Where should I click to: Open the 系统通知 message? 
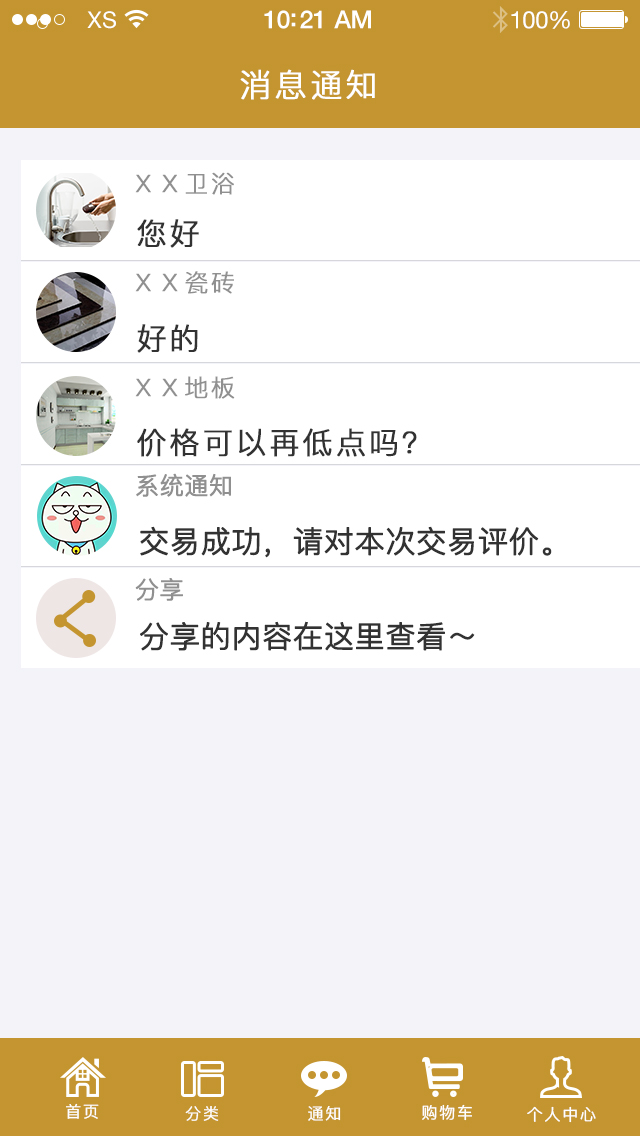[x=330, y=516]
